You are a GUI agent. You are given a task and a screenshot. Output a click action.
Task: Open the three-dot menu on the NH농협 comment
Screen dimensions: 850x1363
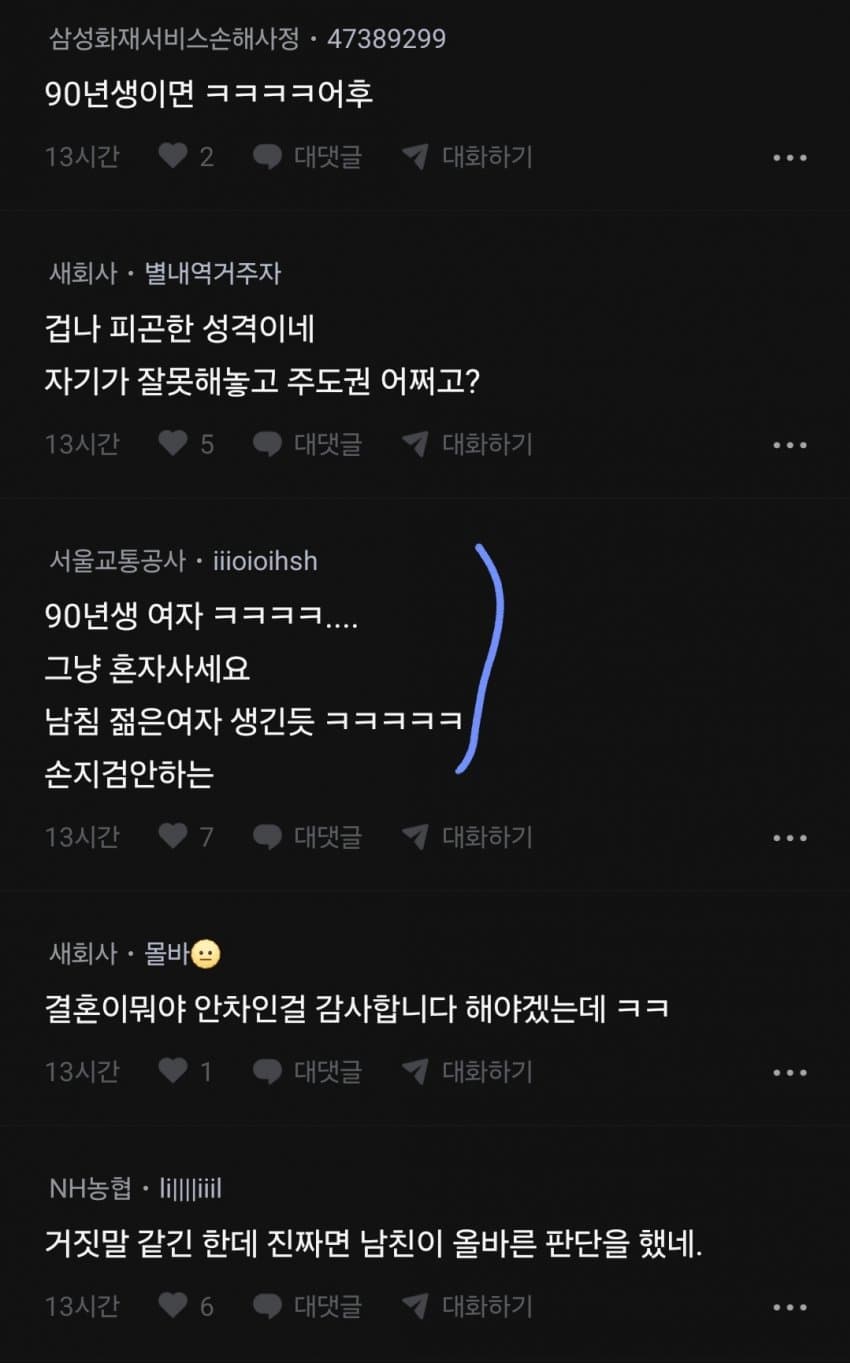pos(790,1307)
